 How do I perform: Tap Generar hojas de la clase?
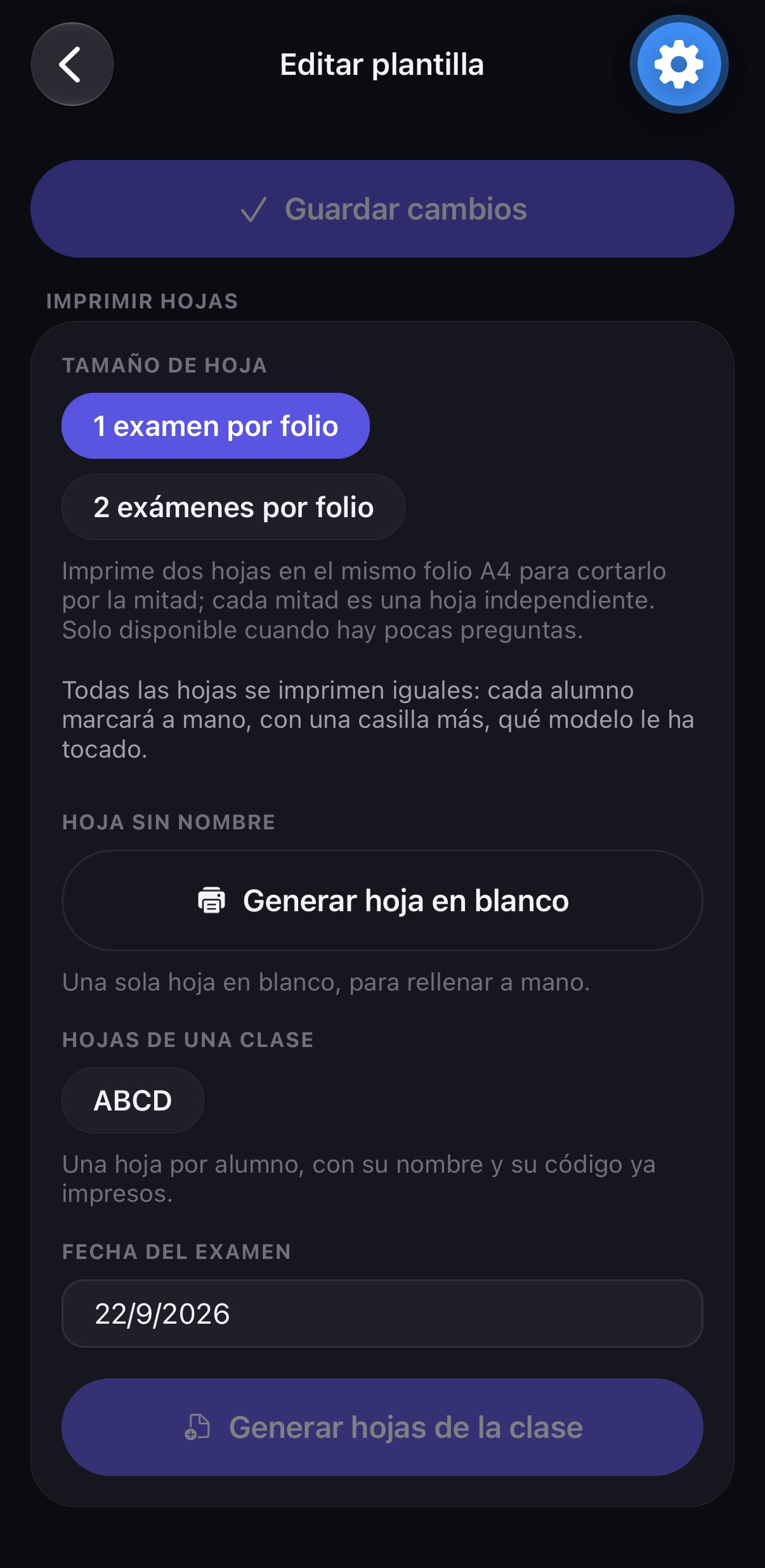coord(383,1427)
